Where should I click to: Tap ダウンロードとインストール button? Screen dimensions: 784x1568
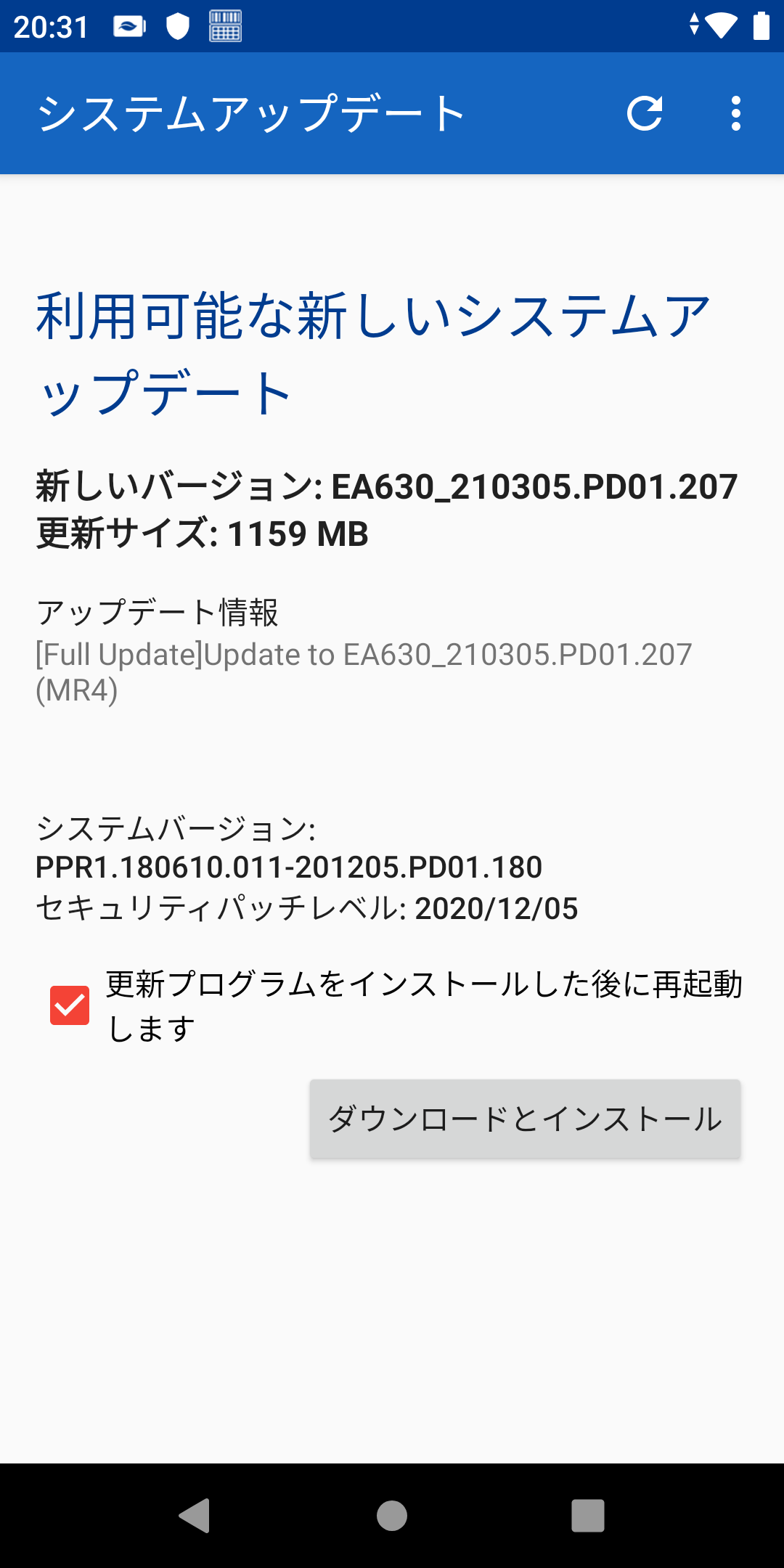(525, 1119)
